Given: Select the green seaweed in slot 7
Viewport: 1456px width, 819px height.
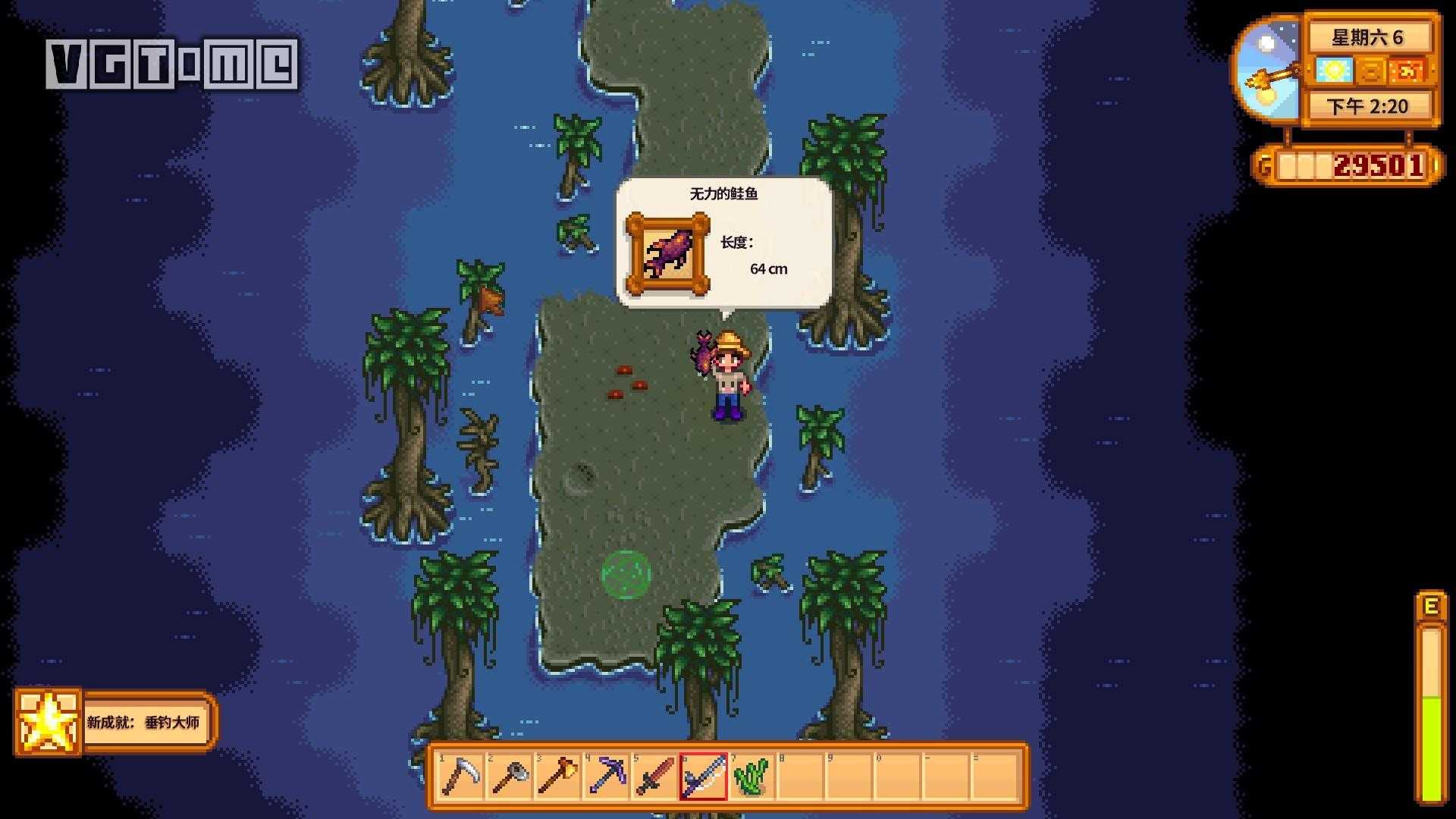Looking at the screenshot, I should (752, 777).
